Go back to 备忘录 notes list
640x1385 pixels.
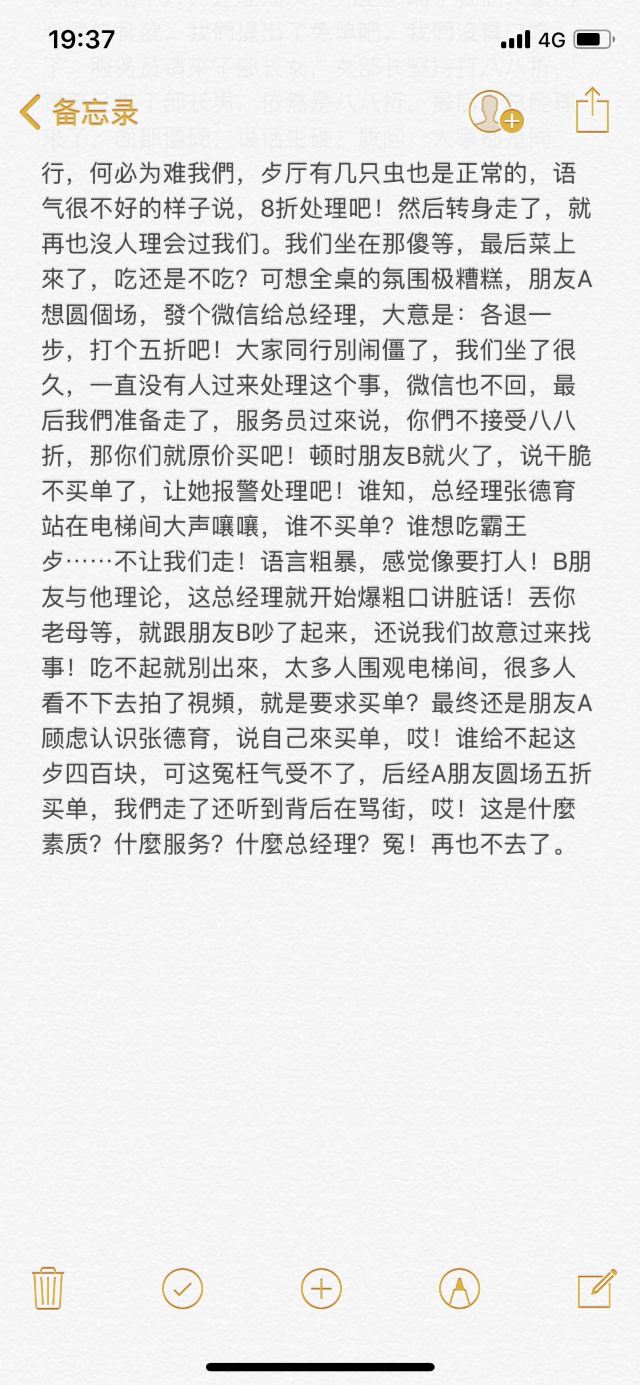point(78,112)
